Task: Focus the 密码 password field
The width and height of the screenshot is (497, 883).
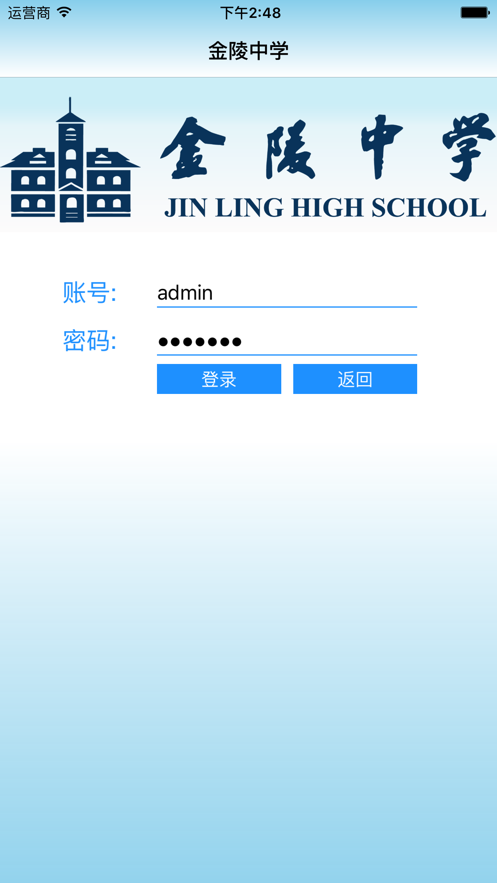Action: point(286,341)
